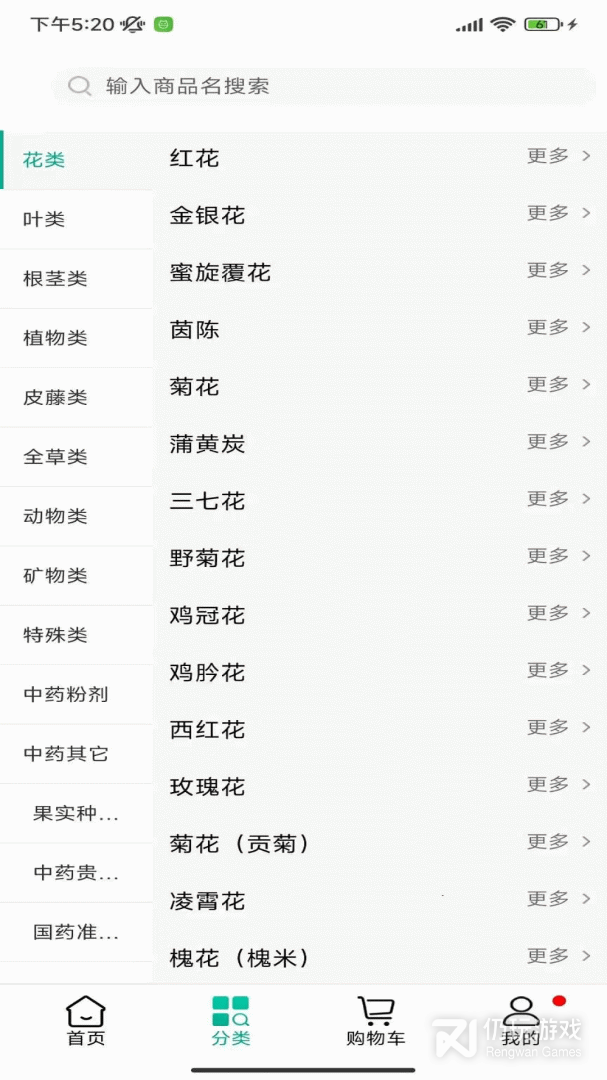Open the 特殊类 category
This screenshot has width=607, height=1080.
point(56,635)
